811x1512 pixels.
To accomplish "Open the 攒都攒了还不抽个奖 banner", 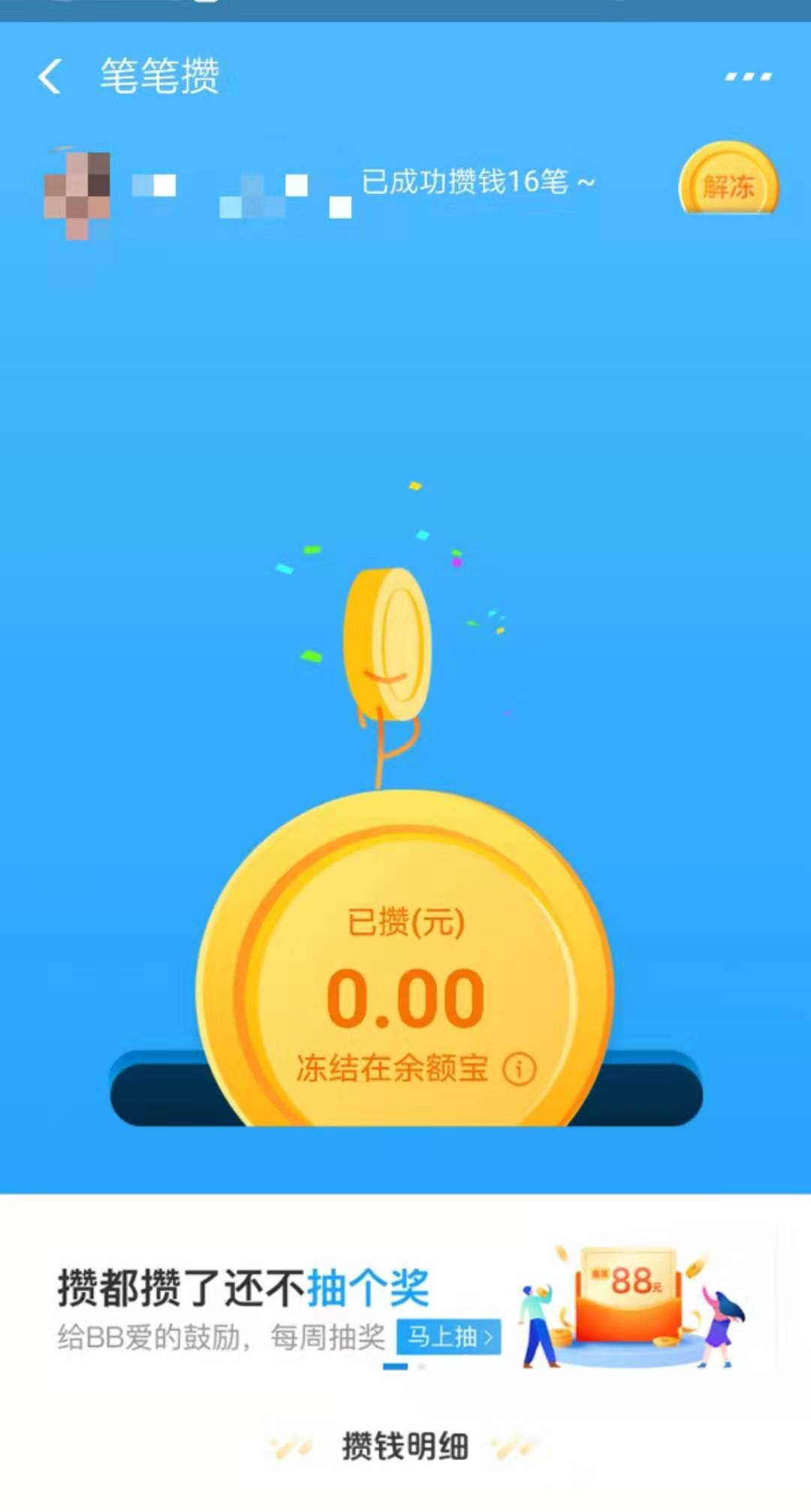I will tap(242, 1287).
